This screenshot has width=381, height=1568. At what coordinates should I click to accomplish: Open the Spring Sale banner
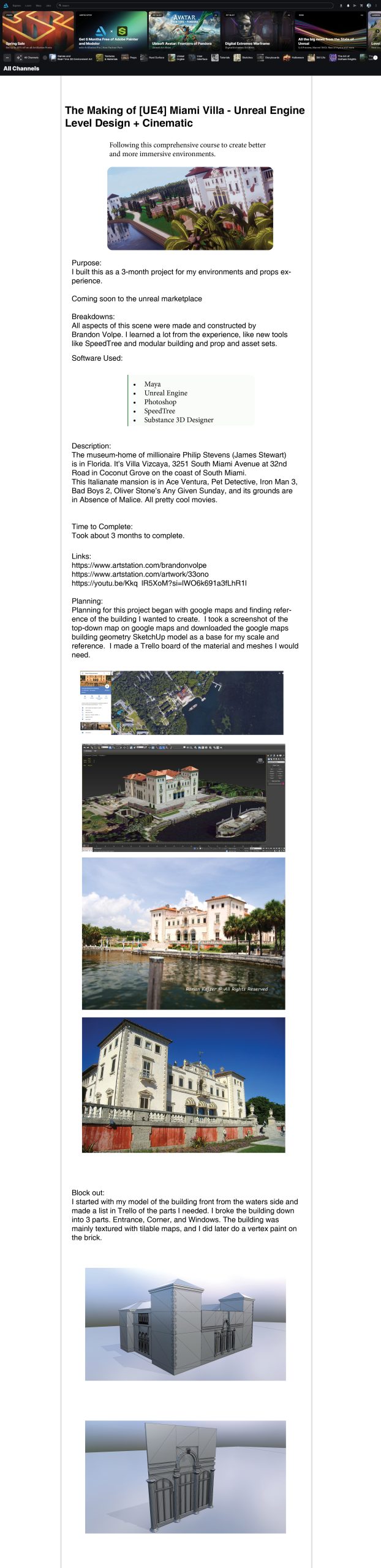point(37,31)
